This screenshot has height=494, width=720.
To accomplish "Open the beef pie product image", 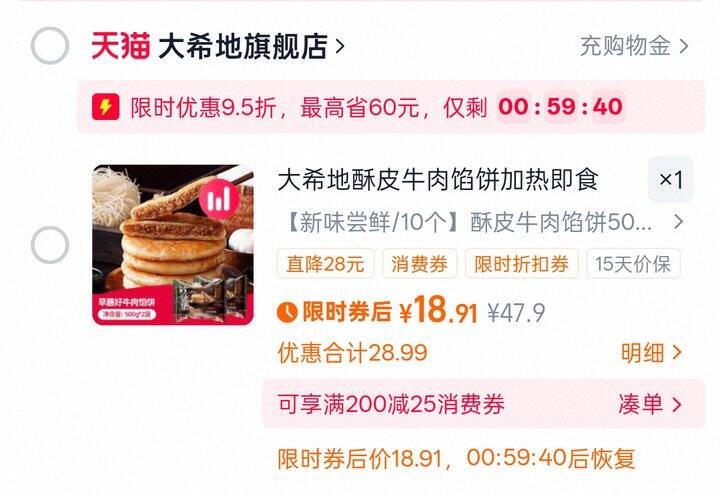I will 172,245.
